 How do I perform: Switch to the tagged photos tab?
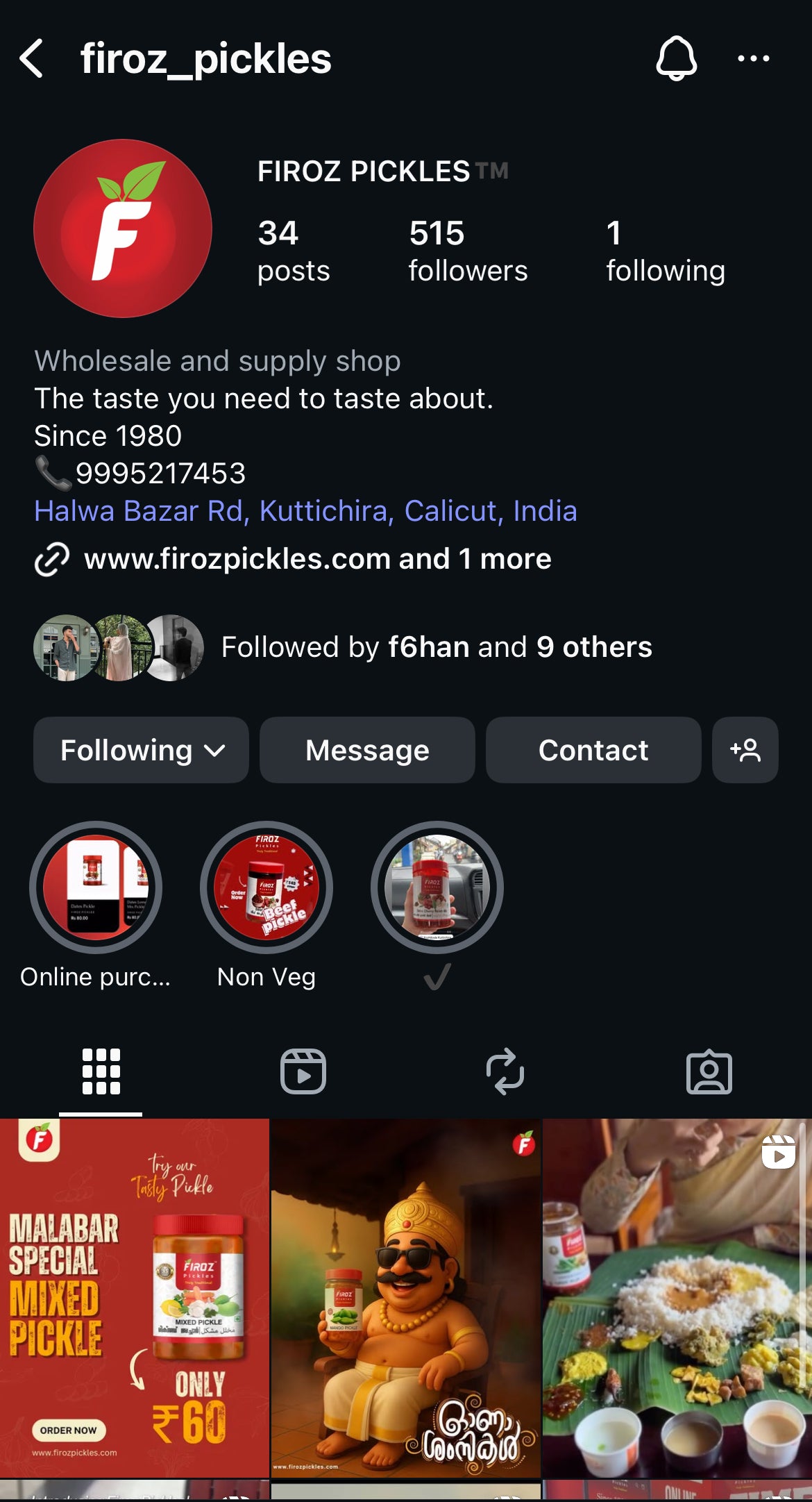(709, 1071)
